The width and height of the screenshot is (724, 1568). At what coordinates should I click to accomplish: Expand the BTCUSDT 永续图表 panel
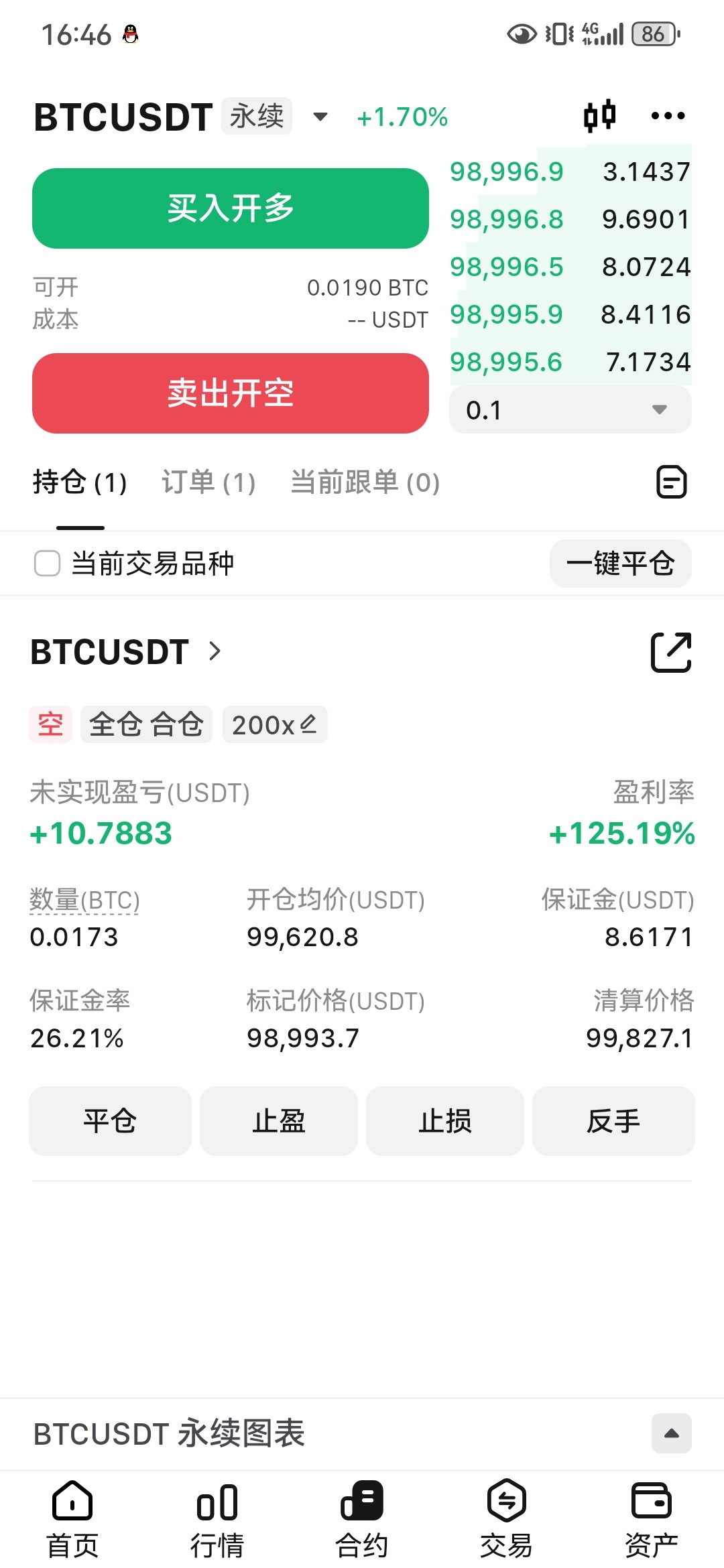coord(672,1433)
